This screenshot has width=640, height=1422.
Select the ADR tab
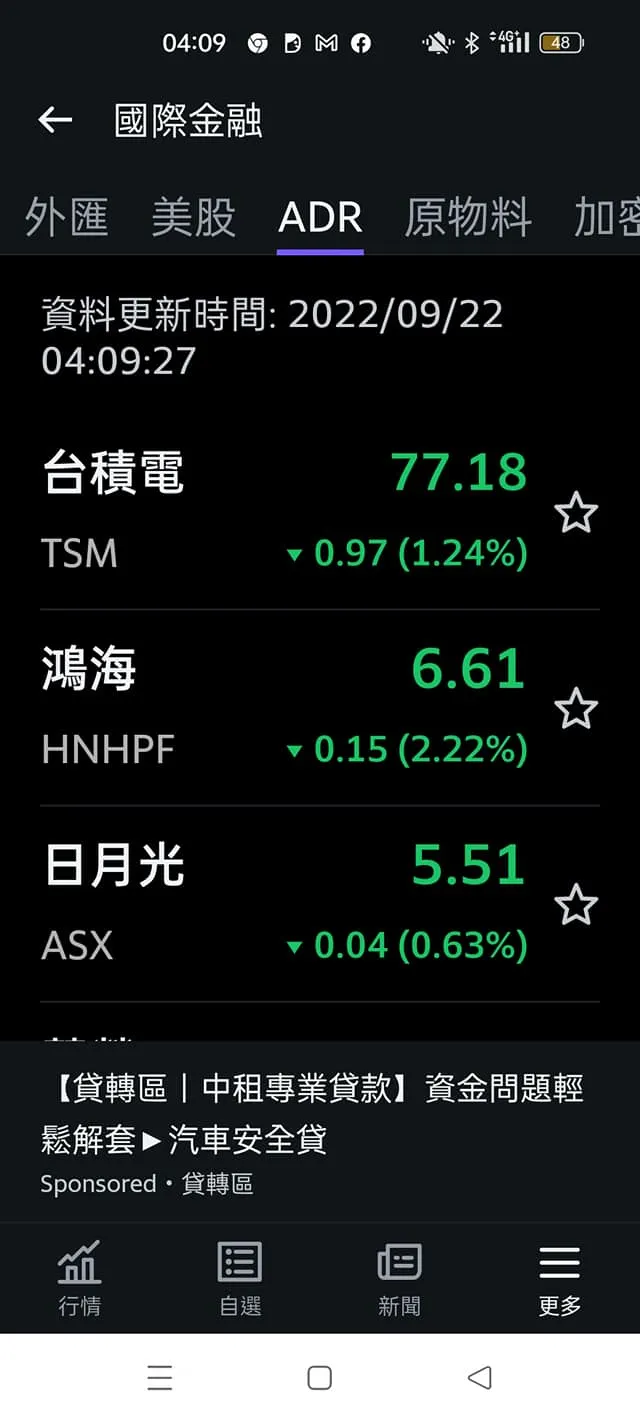320,217
